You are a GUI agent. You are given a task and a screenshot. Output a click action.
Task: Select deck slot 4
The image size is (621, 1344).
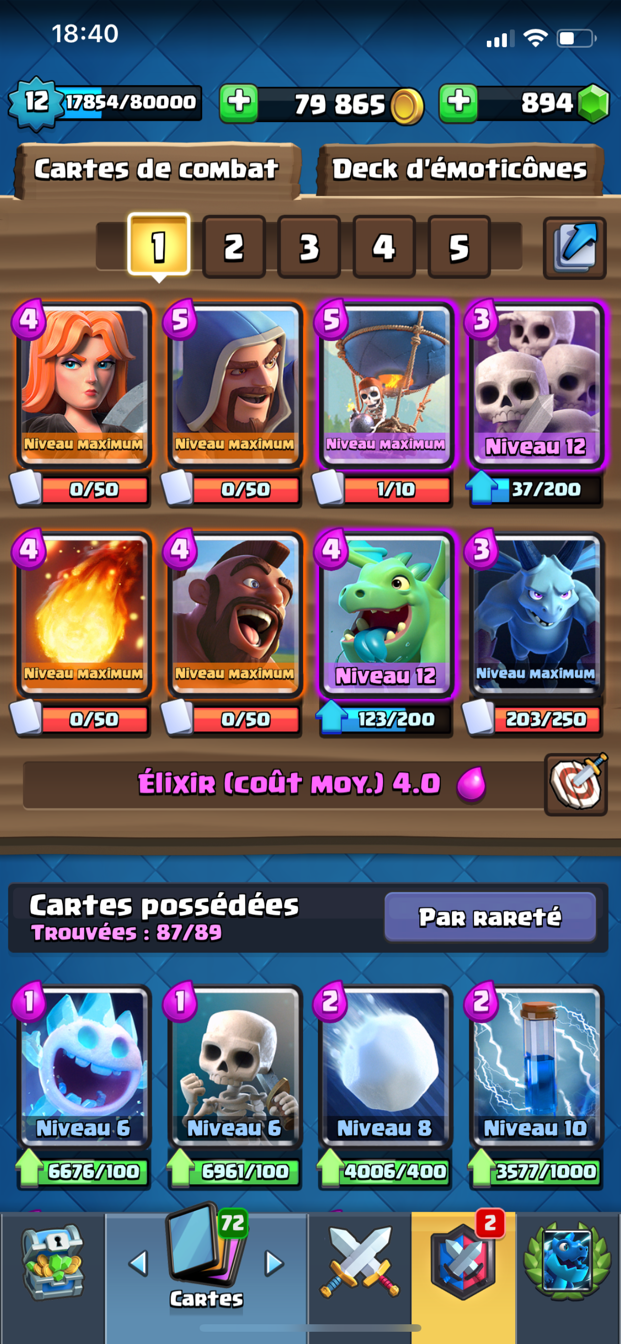[x=383, y=247]
